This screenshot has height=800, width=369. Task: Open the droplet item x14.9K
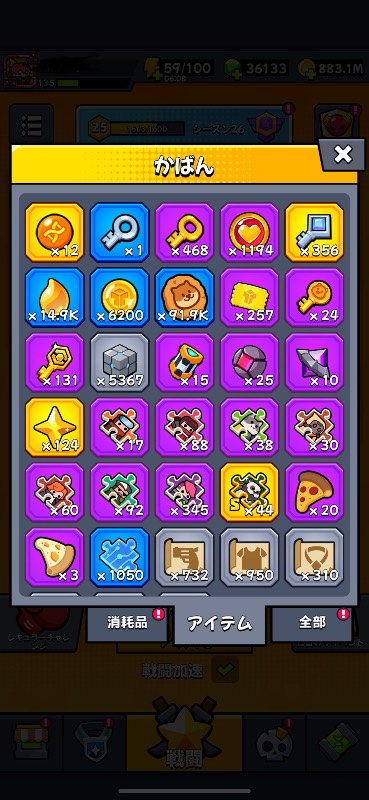pyautogui.click(x=54, y=297)
